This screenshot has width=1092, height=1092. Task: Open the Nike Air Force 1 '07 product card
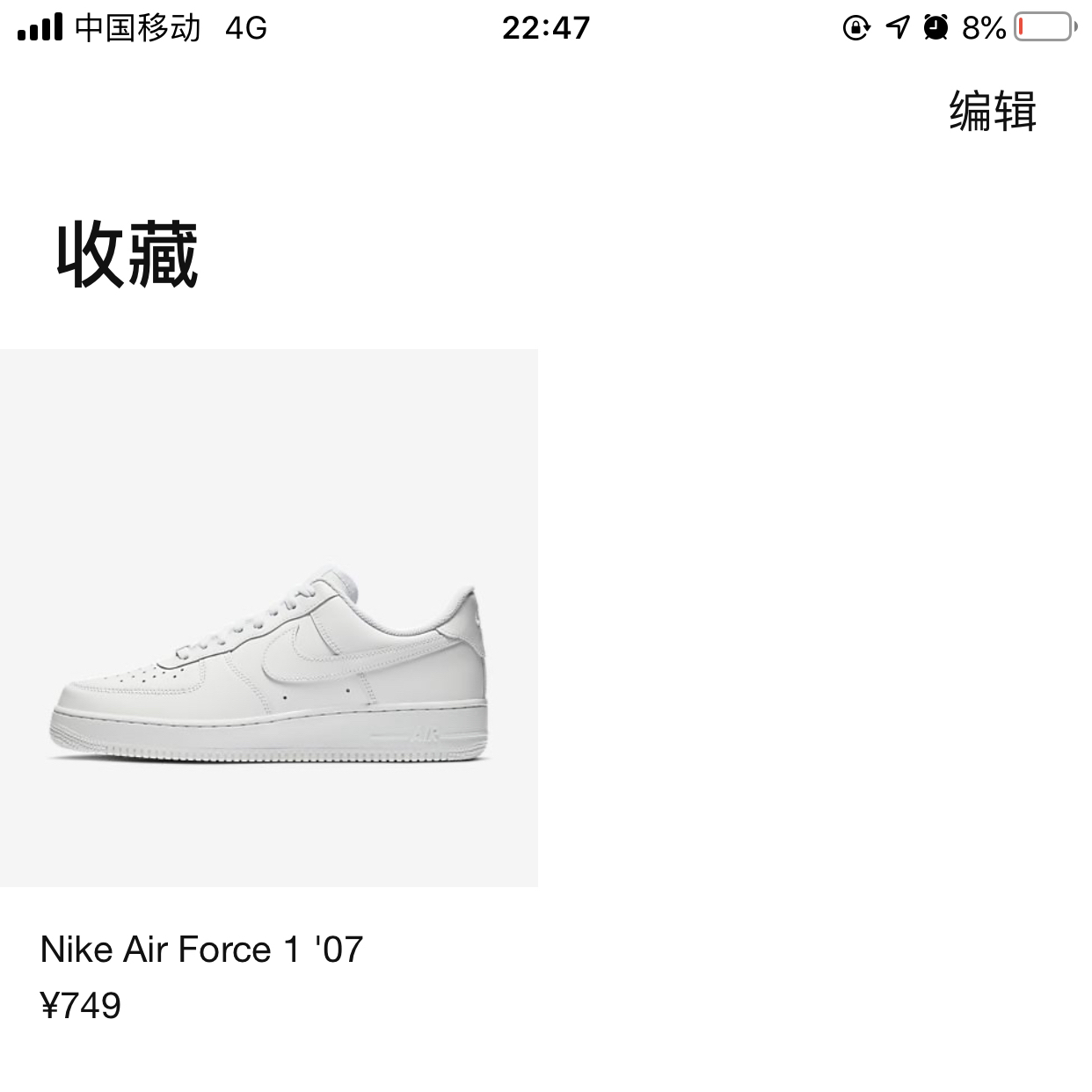pos(268,618)
